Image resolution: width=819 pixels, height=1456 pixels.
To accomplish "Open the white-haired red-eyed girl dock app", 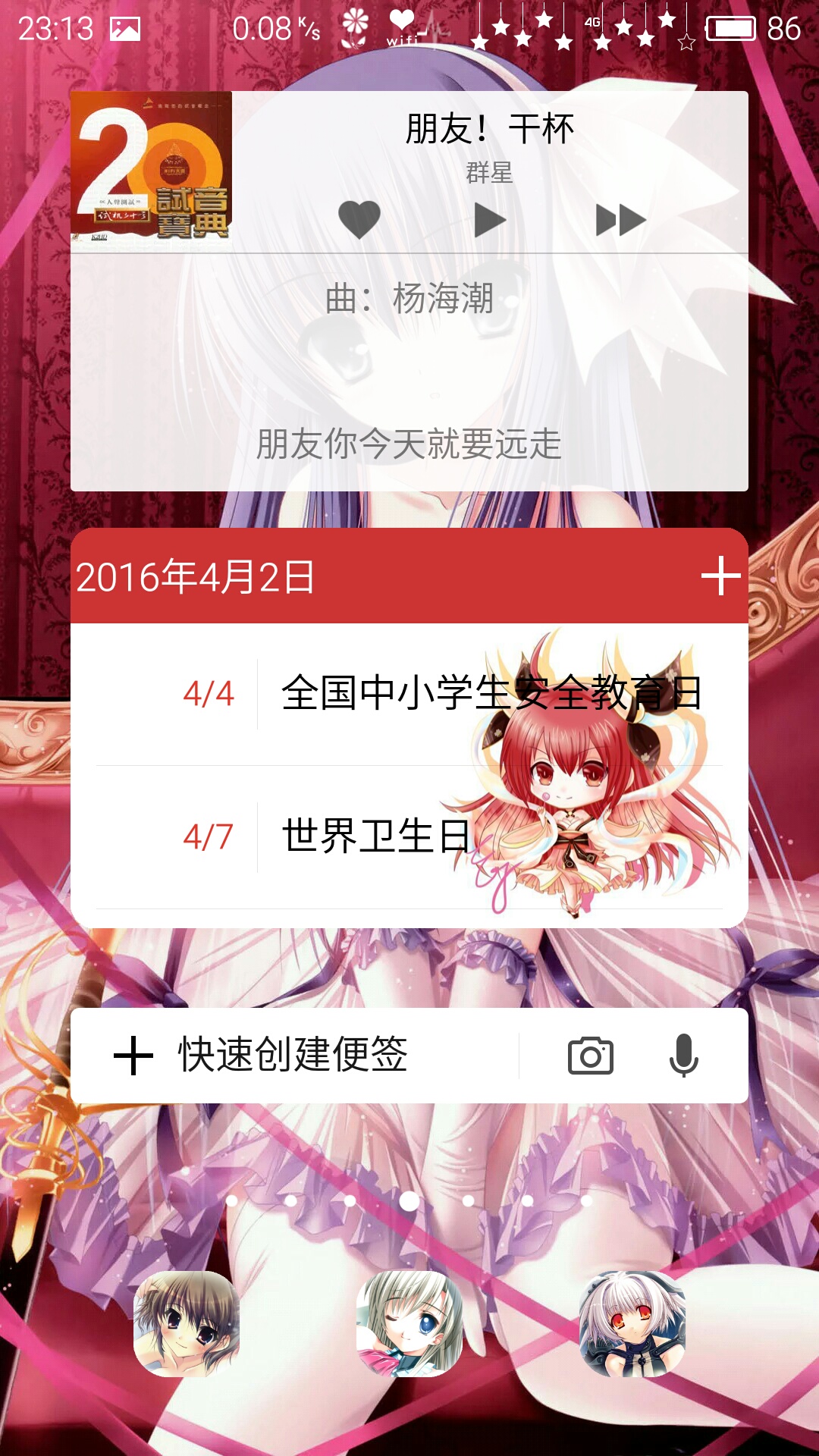I will pyautogui.click(x=632, y=1324).
